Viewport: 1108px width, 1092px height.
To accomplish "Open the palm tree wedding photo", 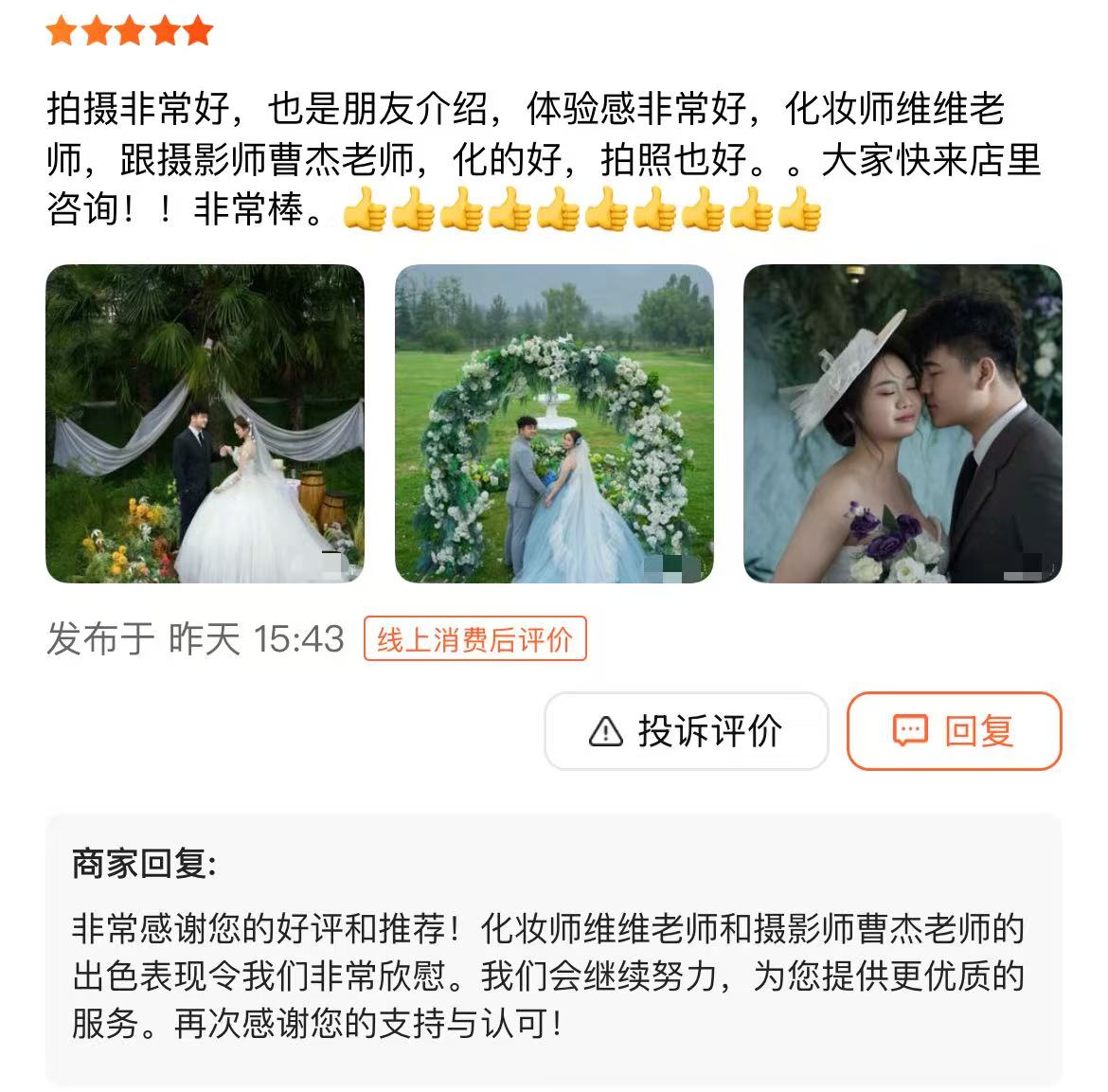I will click(205, 423).
